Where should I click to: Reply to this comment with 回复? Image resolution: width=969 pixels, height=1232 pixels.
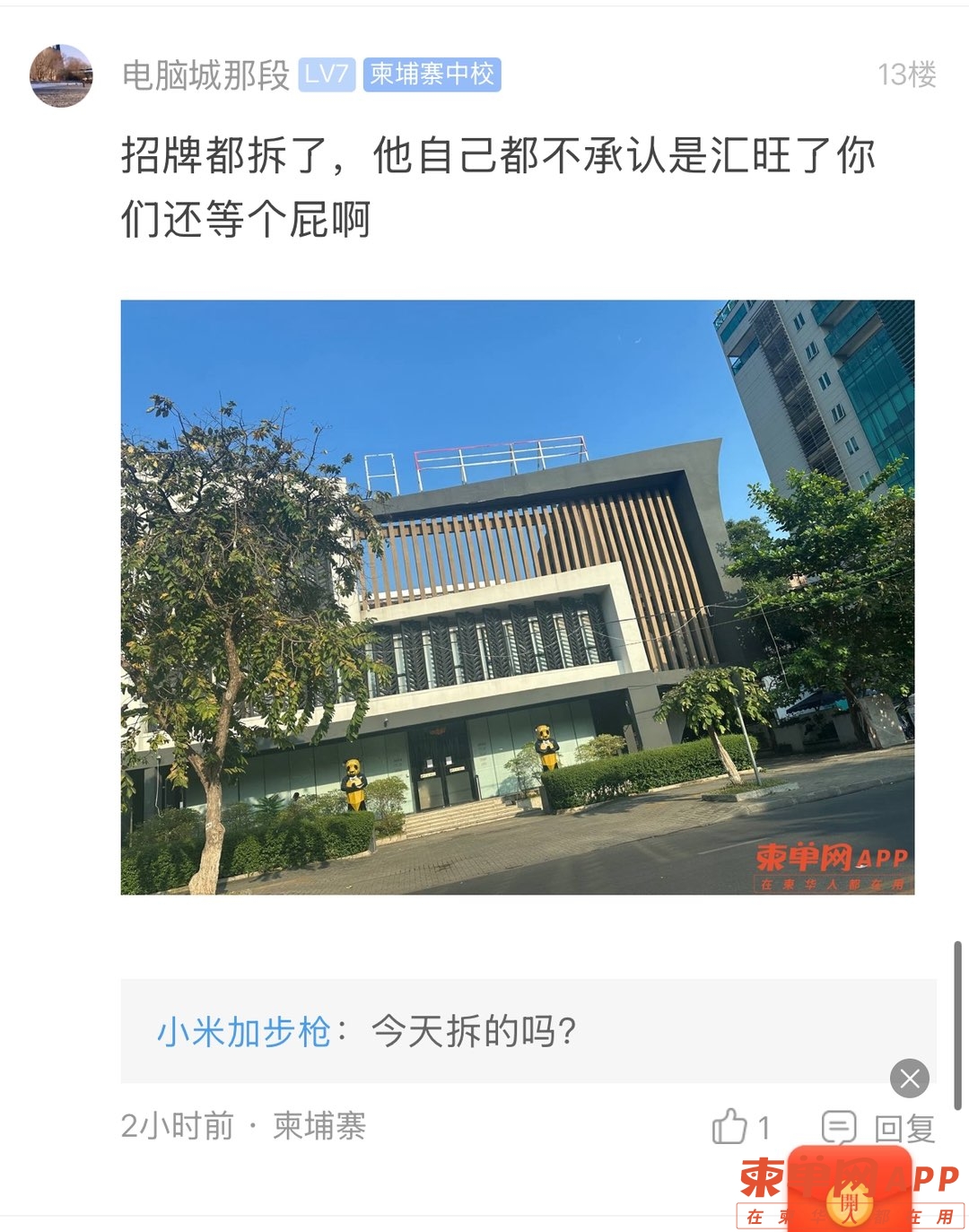pos(879,1128)
